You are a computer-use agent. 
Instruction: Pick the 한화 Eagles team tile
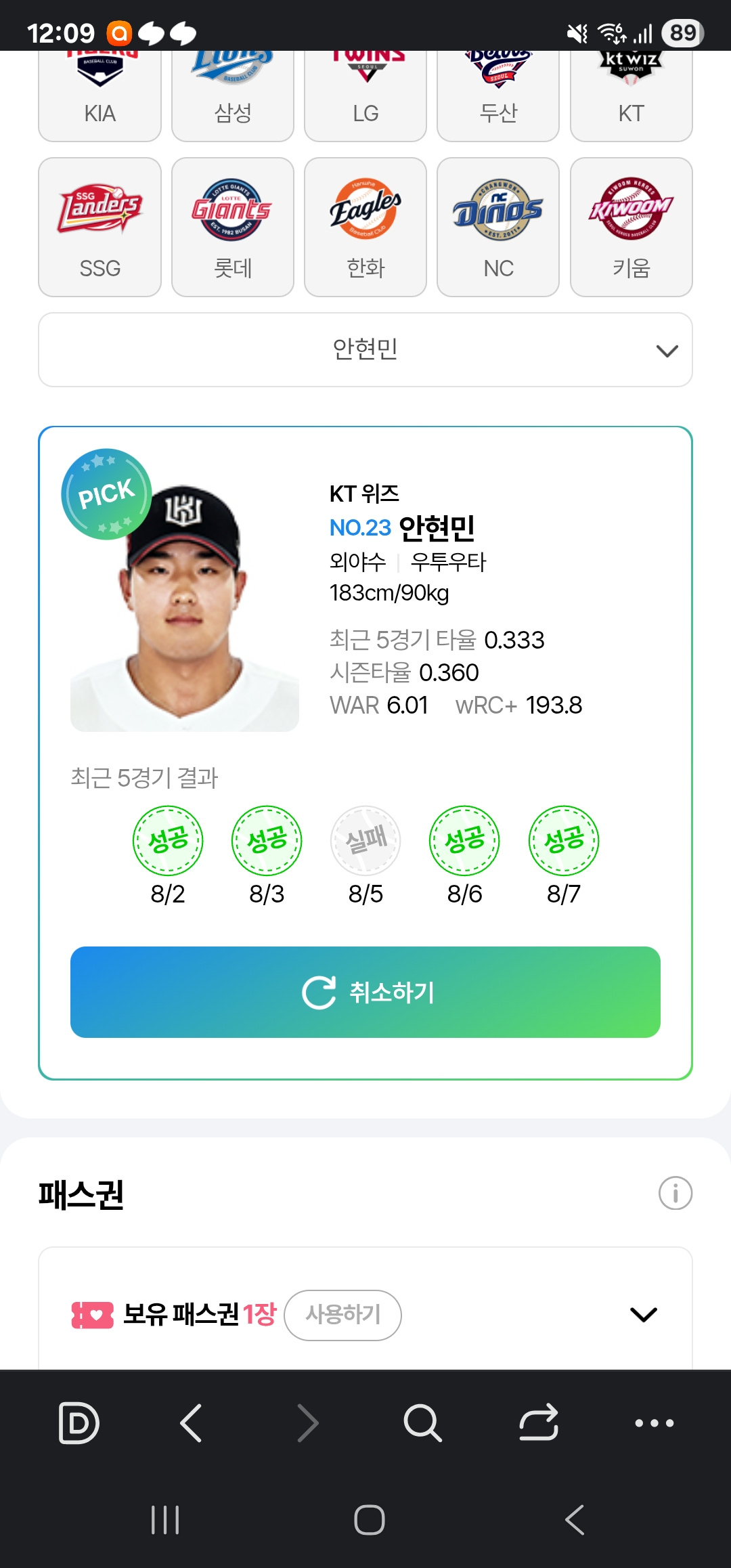[x=365, y=227]
